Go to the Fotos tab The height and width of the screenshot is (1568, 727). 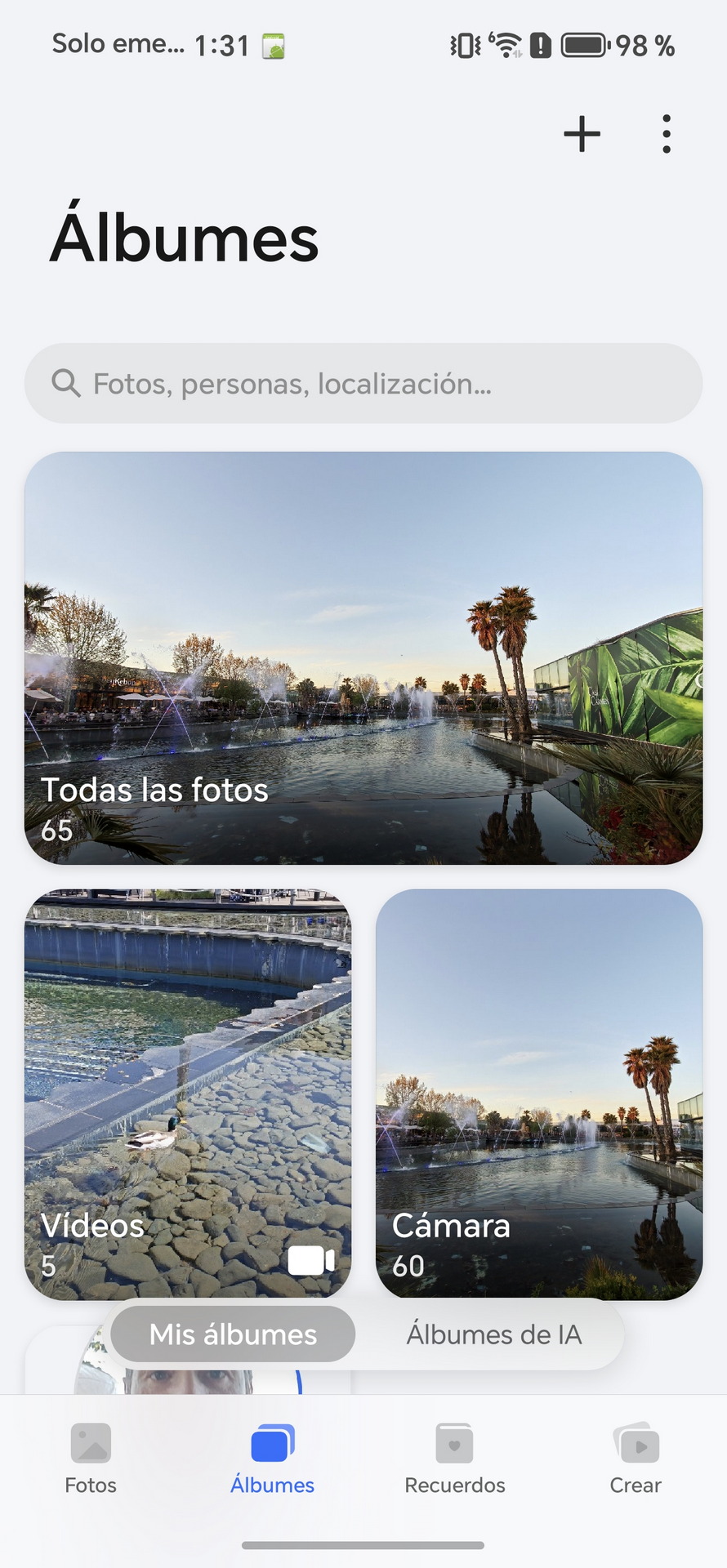point(91,1459)
